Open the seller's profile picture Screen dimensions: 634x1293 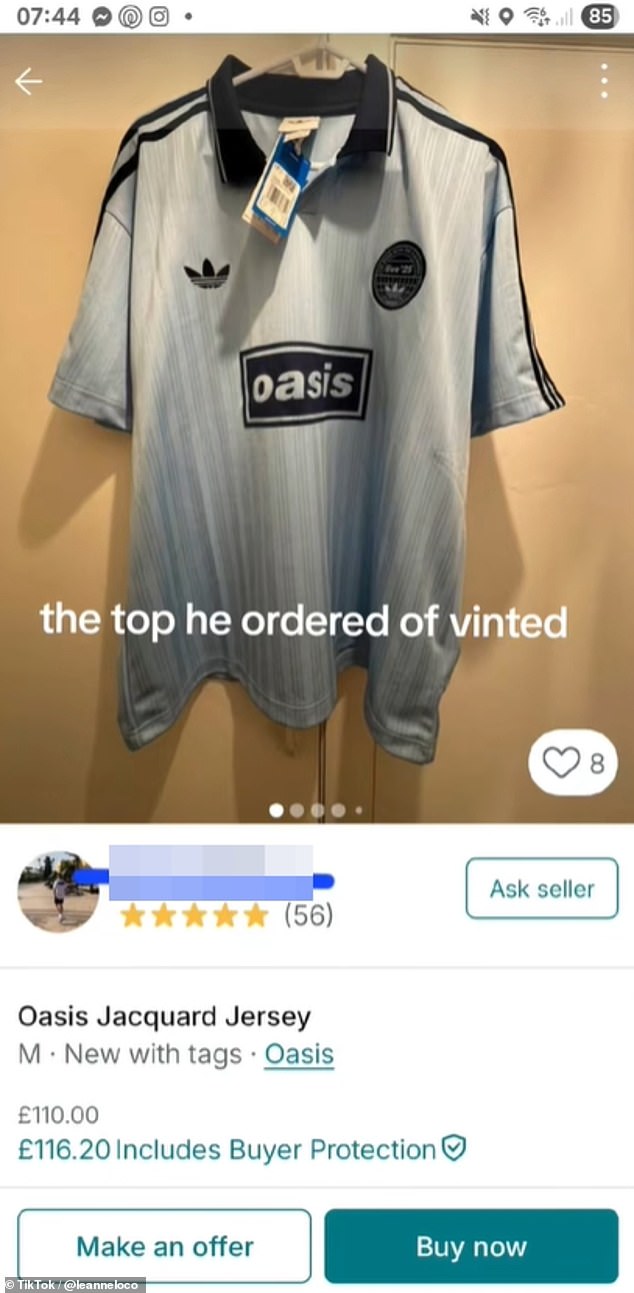58,892
